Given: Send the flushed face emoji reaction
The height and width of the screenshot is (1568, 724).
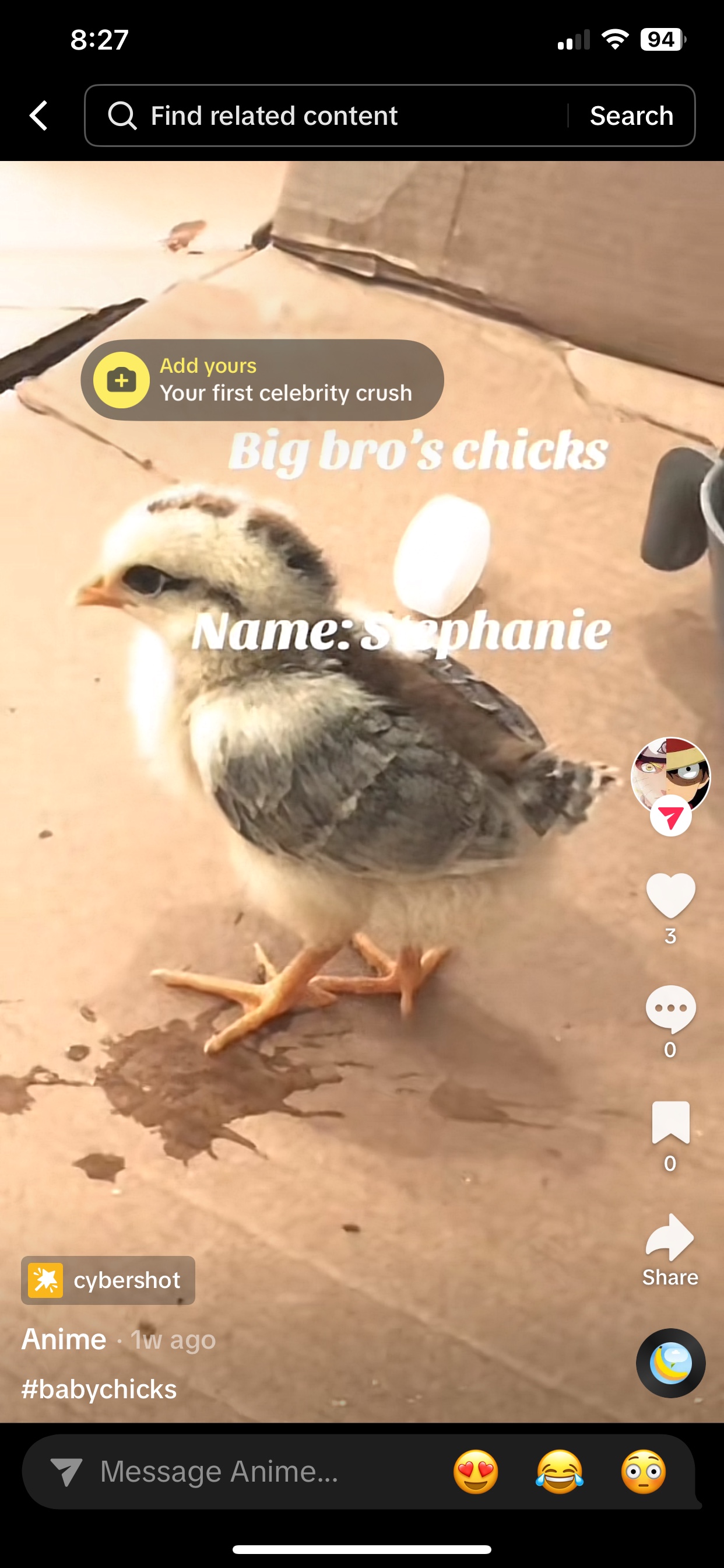Looking at the screenshot, I should pos(643,1471).
